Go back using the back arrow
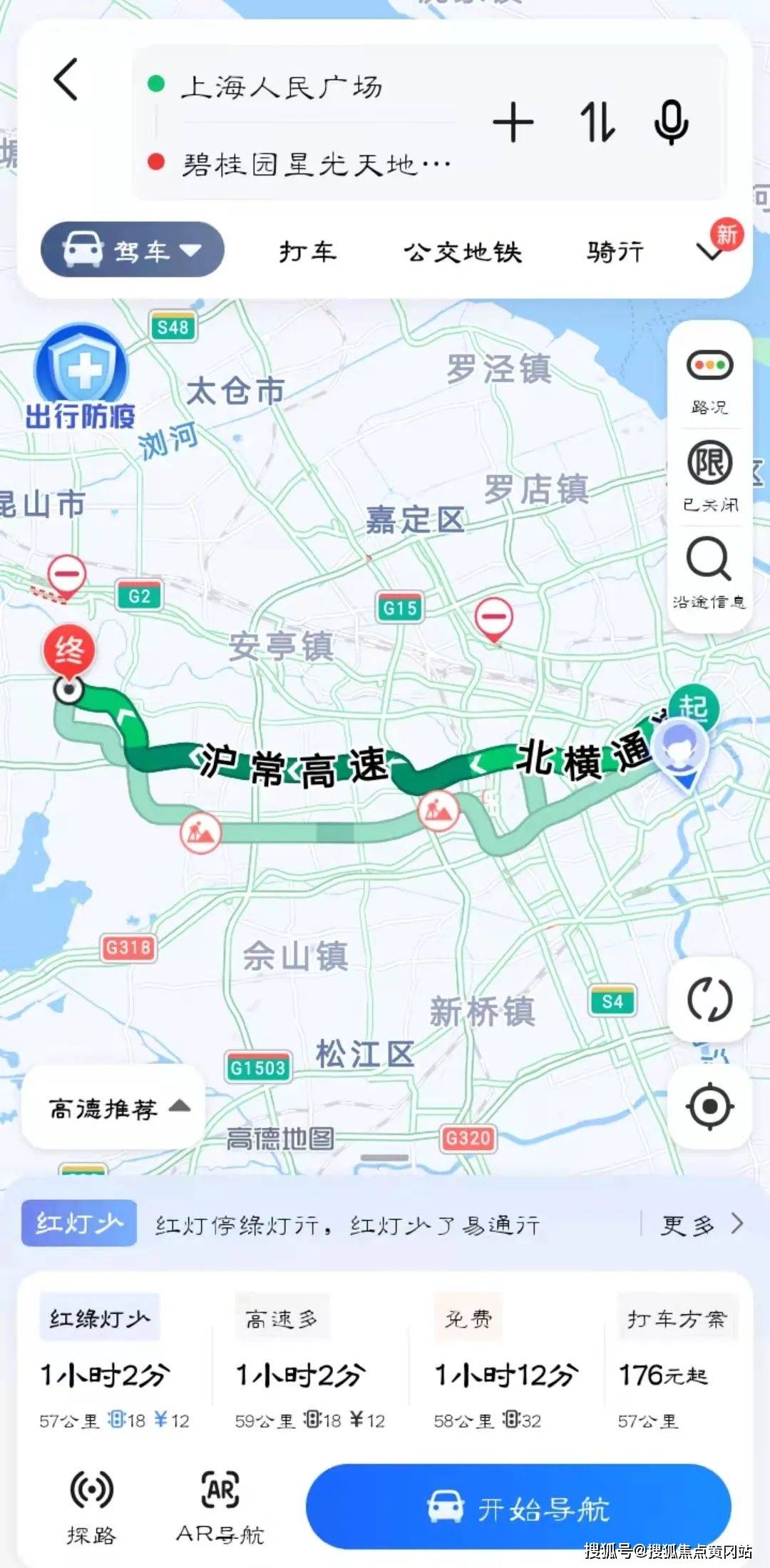The width and height of the screenshot is (770, 1568). pos(66,80)
